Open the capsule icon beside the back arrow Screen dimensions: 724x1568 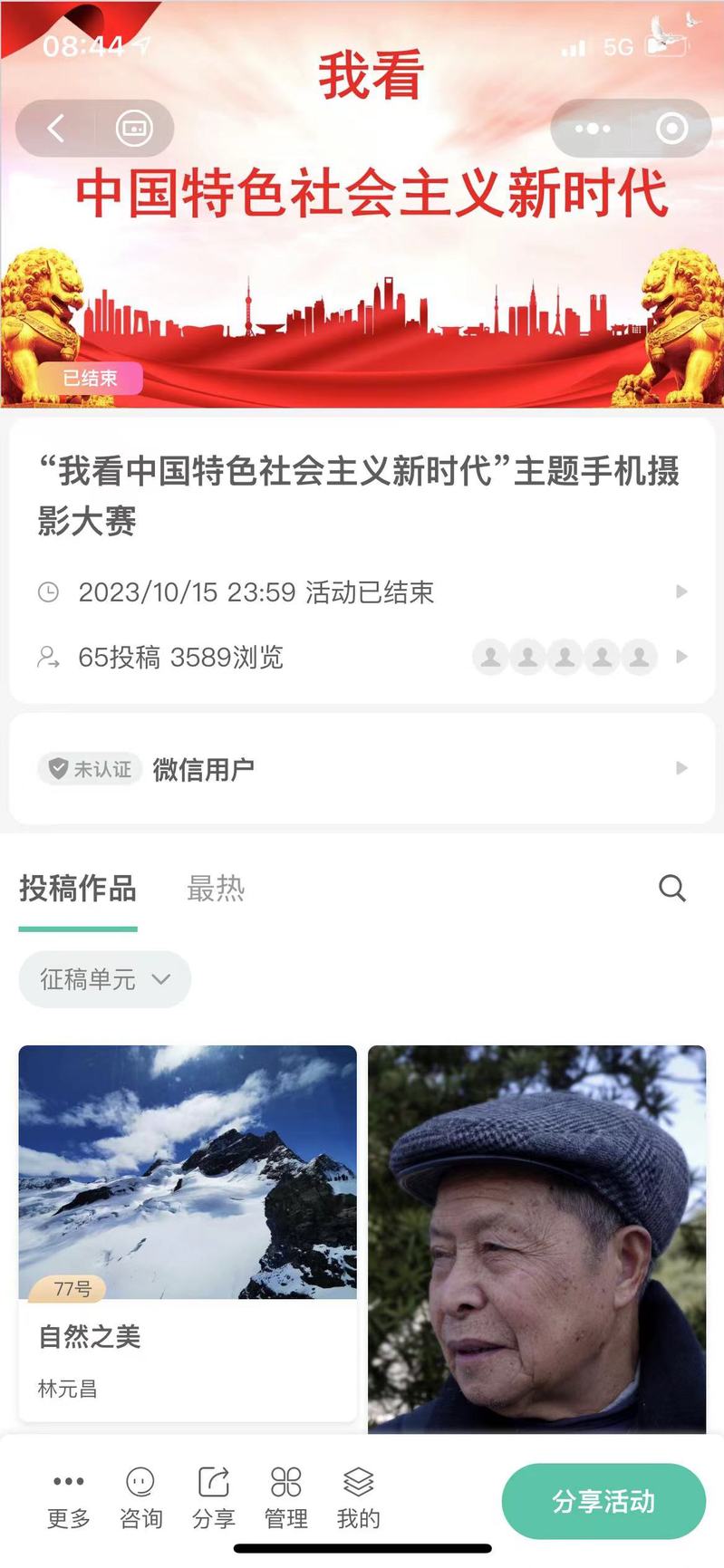(134, 129)
